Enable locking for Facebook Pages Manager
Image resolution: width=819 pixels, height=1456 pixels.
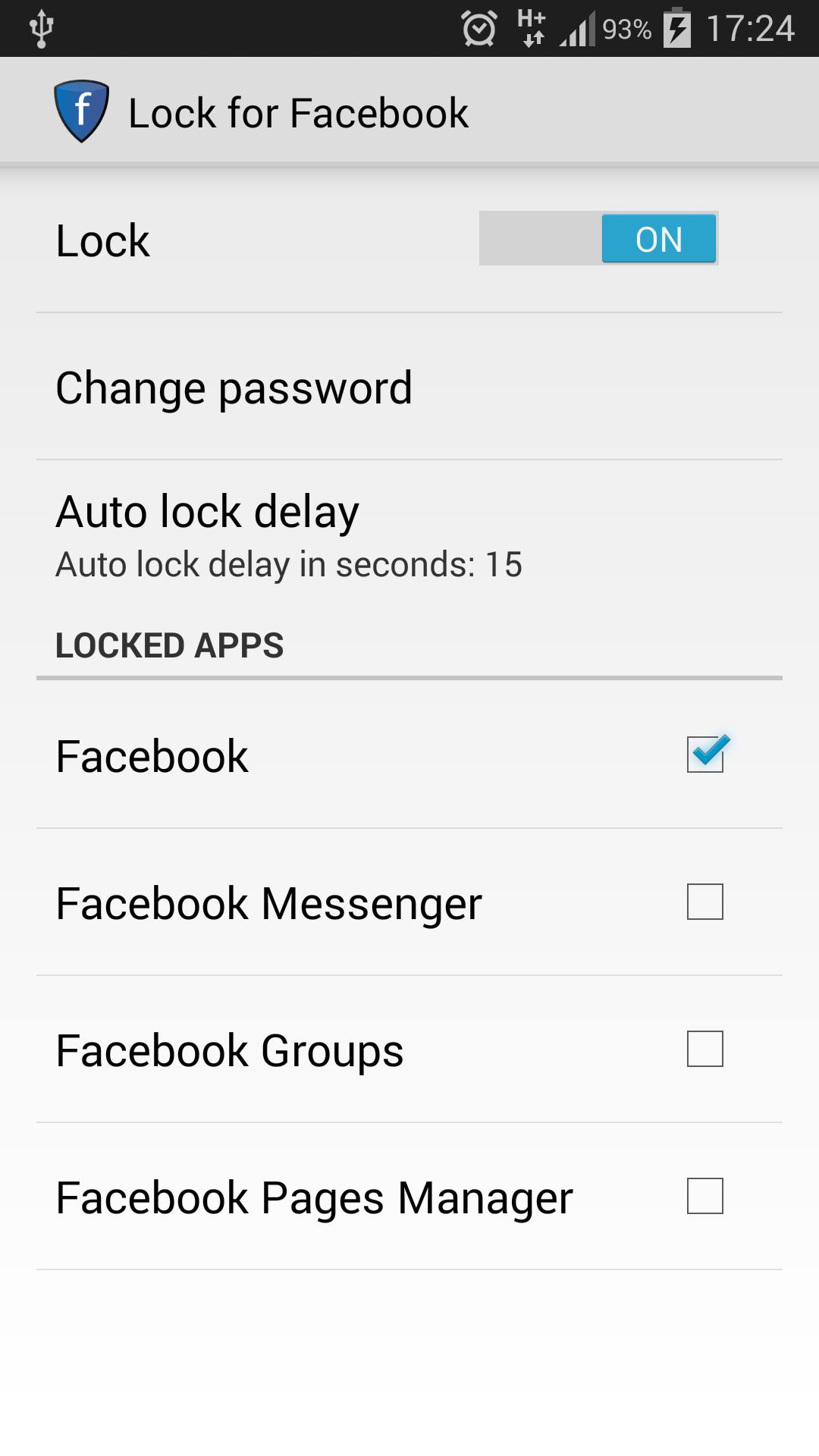[704, 1197]
